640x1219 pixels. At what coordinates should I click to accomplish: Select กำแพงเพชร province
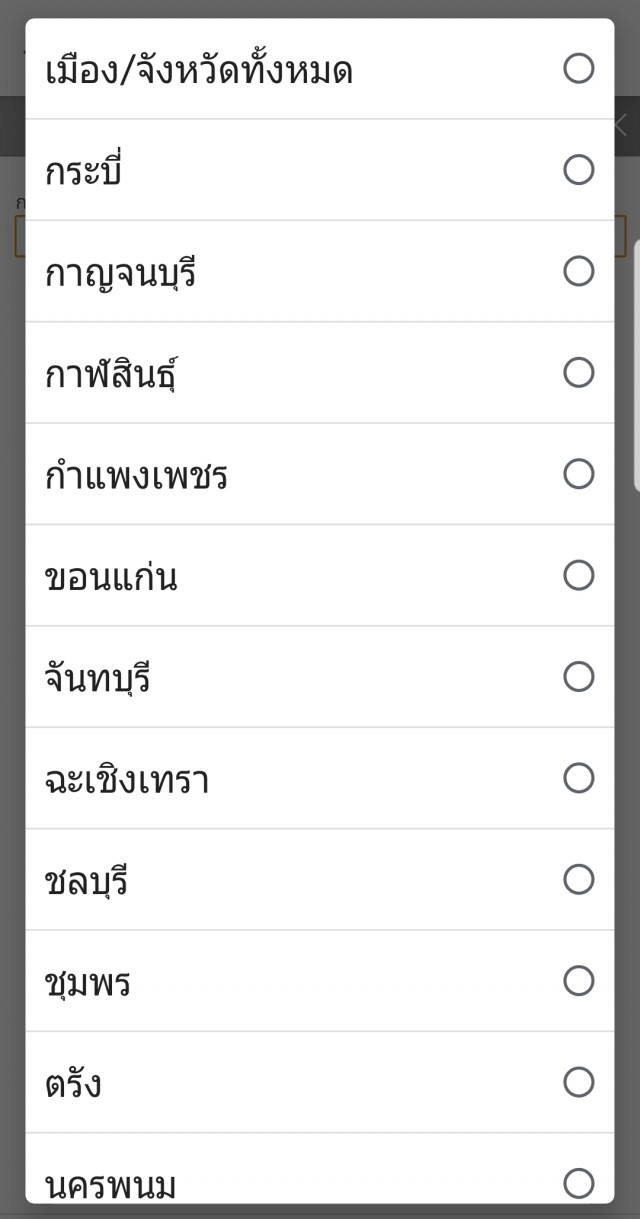(x=320, y=474)
